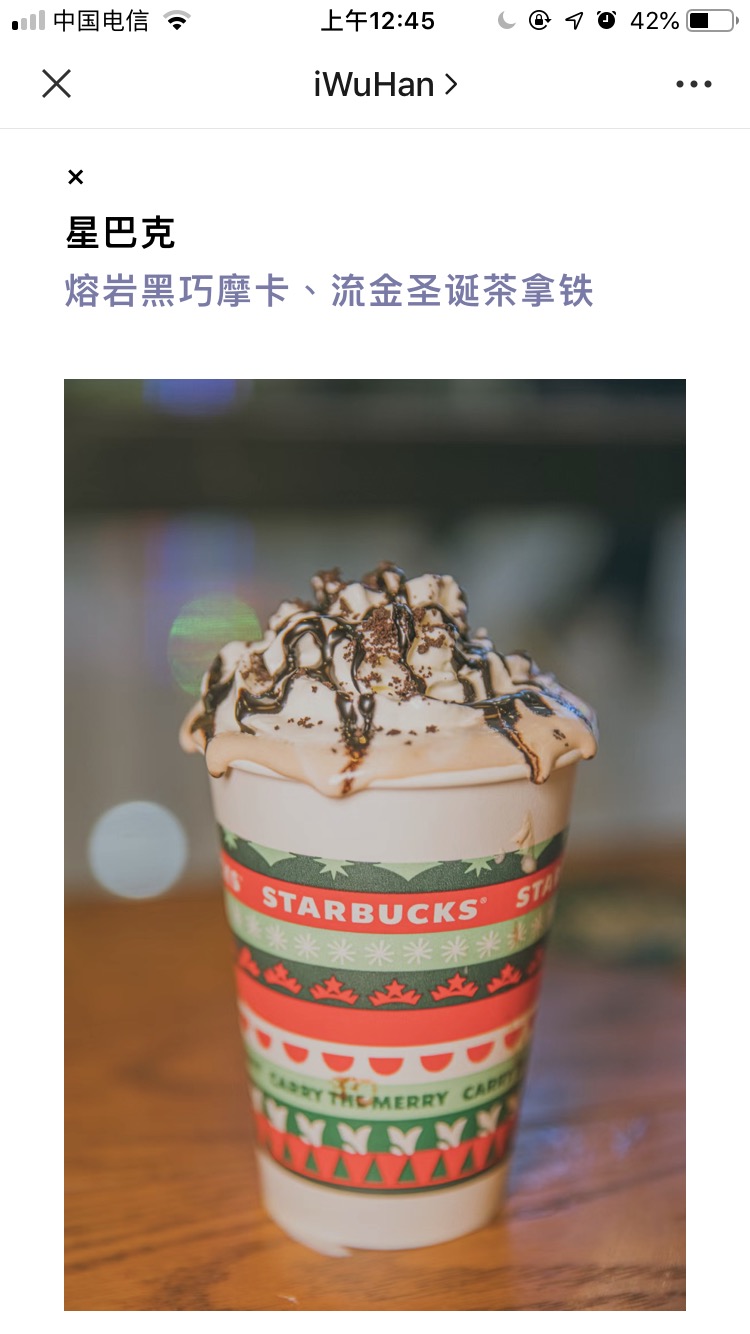The height and width of the screenshot is (1334, 750).
Task: Open the iWuHan account page
Action: pyautogui.click(x=385, y=85)
